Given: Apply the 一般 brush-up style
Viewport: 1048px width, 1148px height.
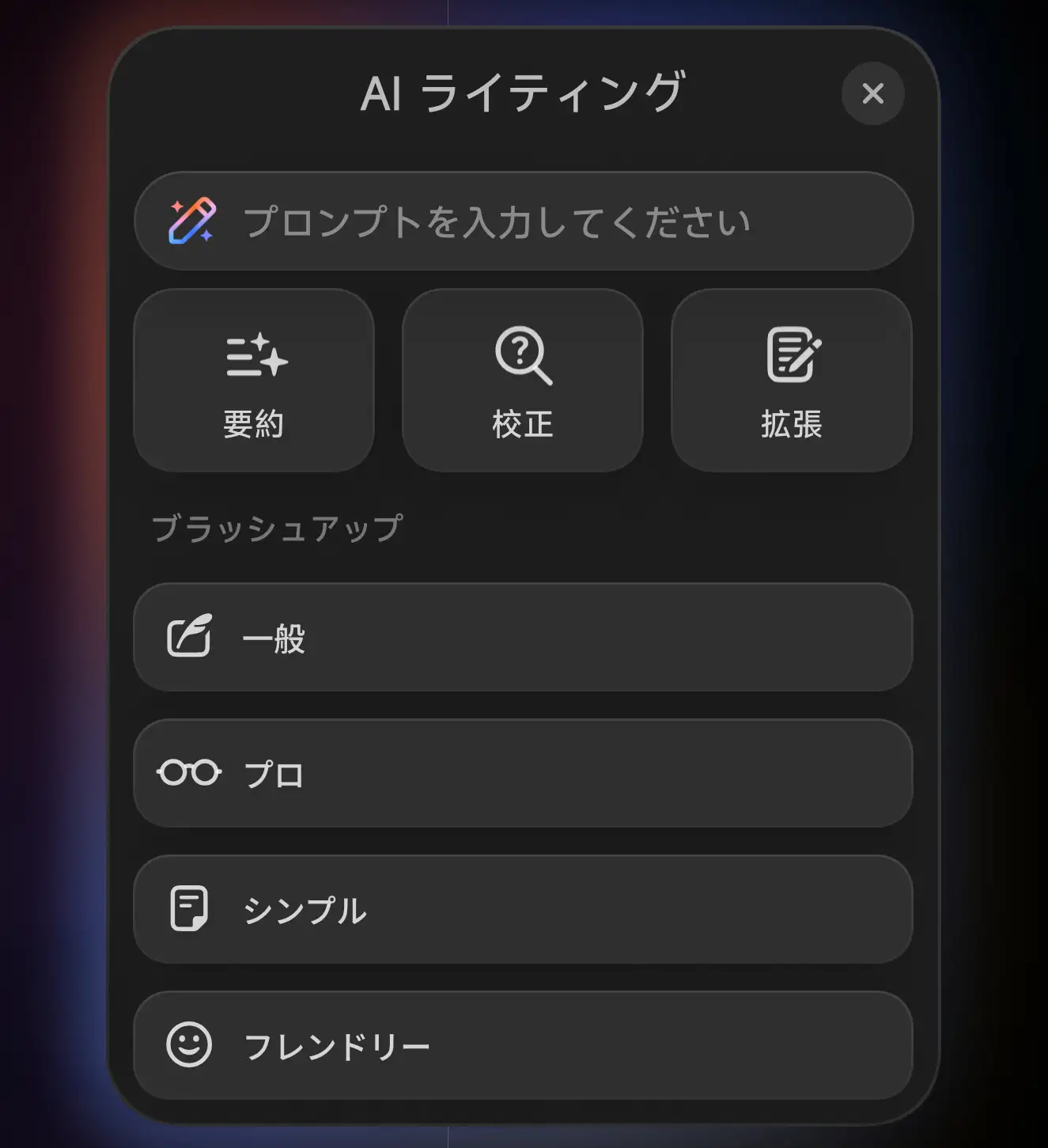Looking at the screenshot, I should 524,637.
